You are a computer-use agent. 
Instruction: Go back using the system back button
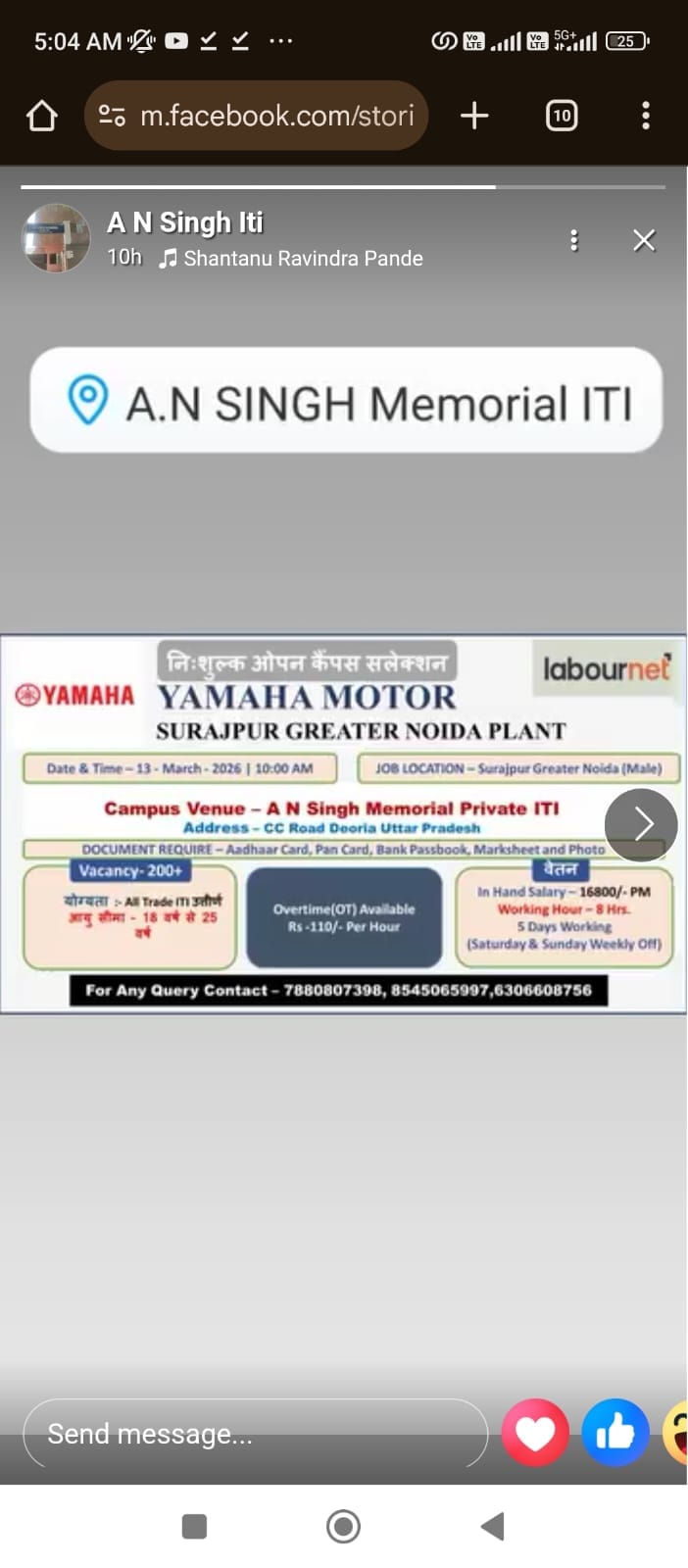point(492,1526)
